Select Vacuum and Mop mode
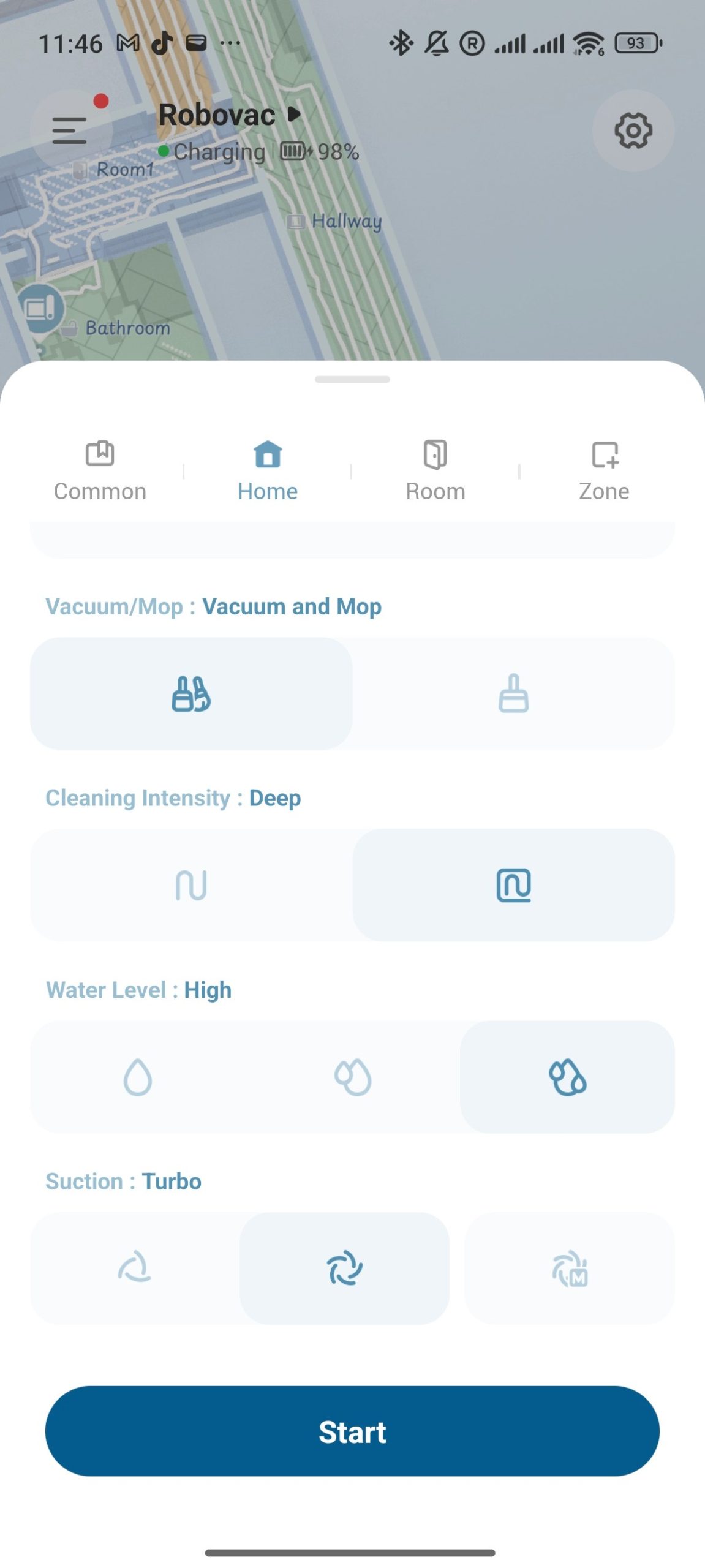This screenshot has height=1568, width=705. pyautogui.click(x=191, y=693)
